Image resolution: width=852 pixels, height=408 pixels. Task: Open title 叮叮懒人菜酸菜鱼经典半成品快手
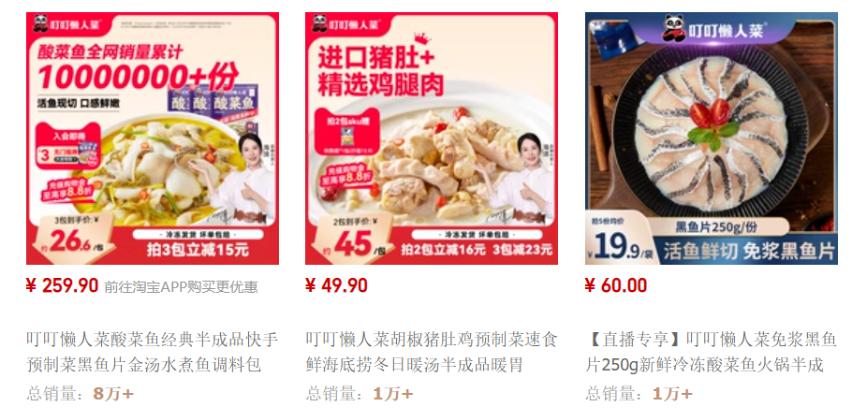click(x=152, y=351)
